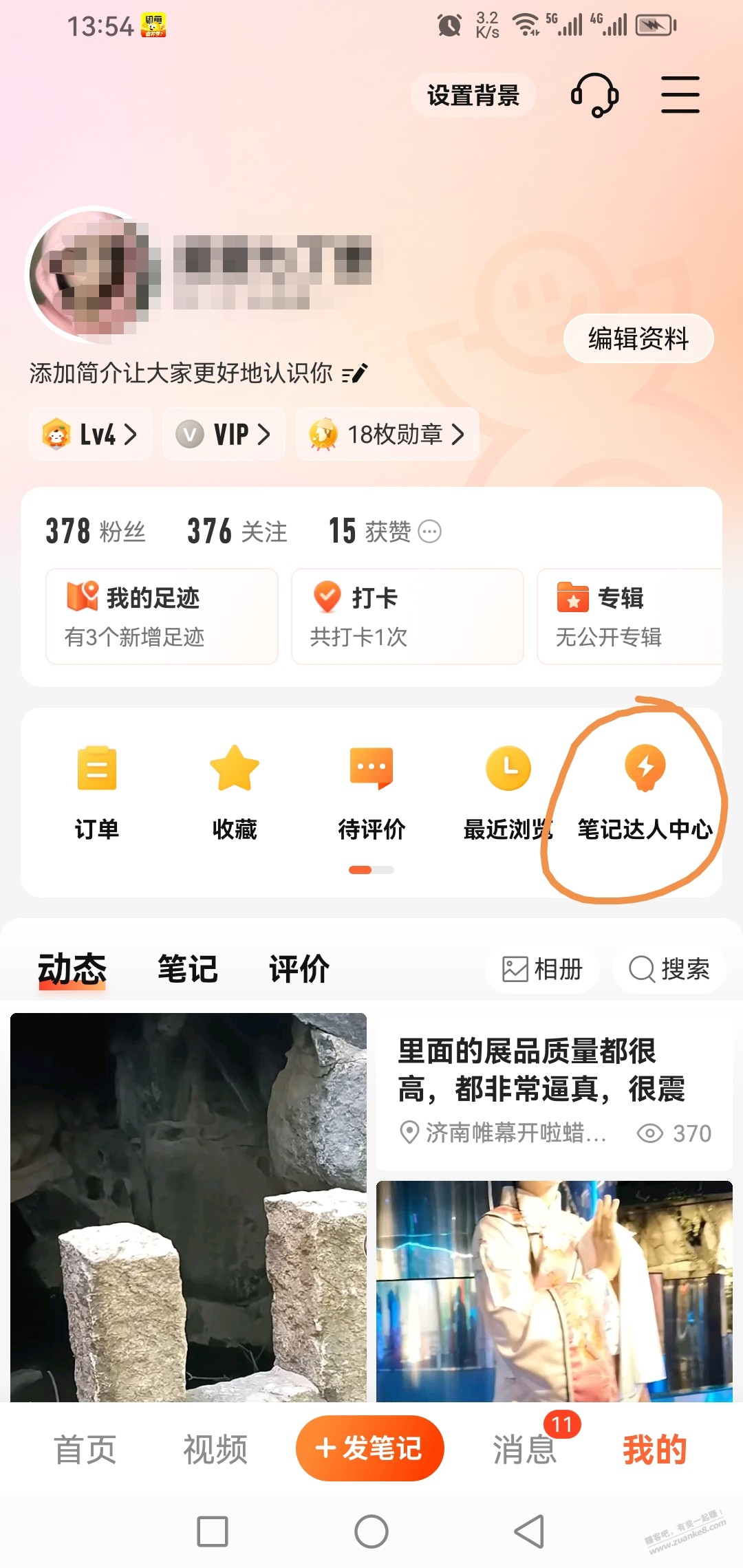
Task: Open the hamburger menu
Action: coord(680,95)
